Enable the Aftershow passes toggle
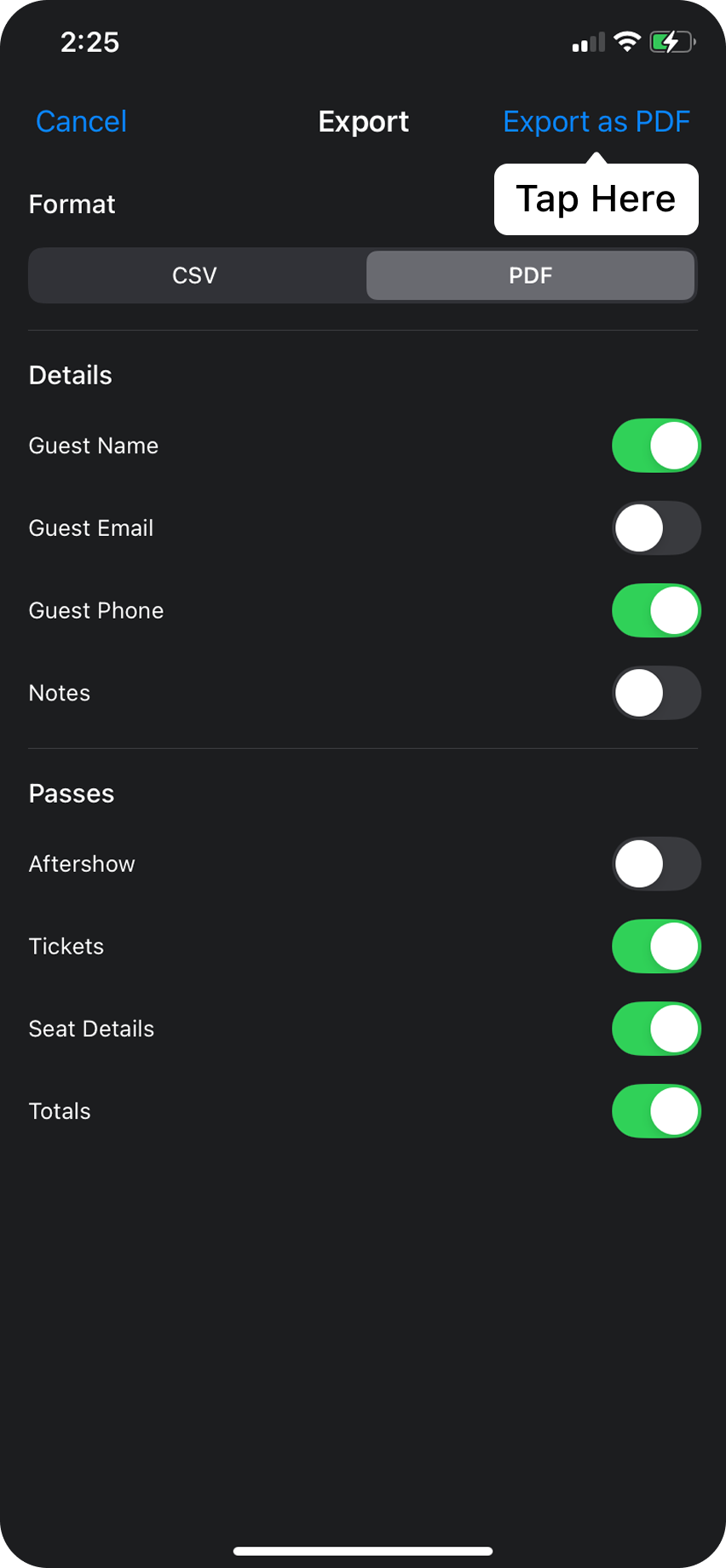The width and height of the screenshot is (726, 1568). point(655,864)
